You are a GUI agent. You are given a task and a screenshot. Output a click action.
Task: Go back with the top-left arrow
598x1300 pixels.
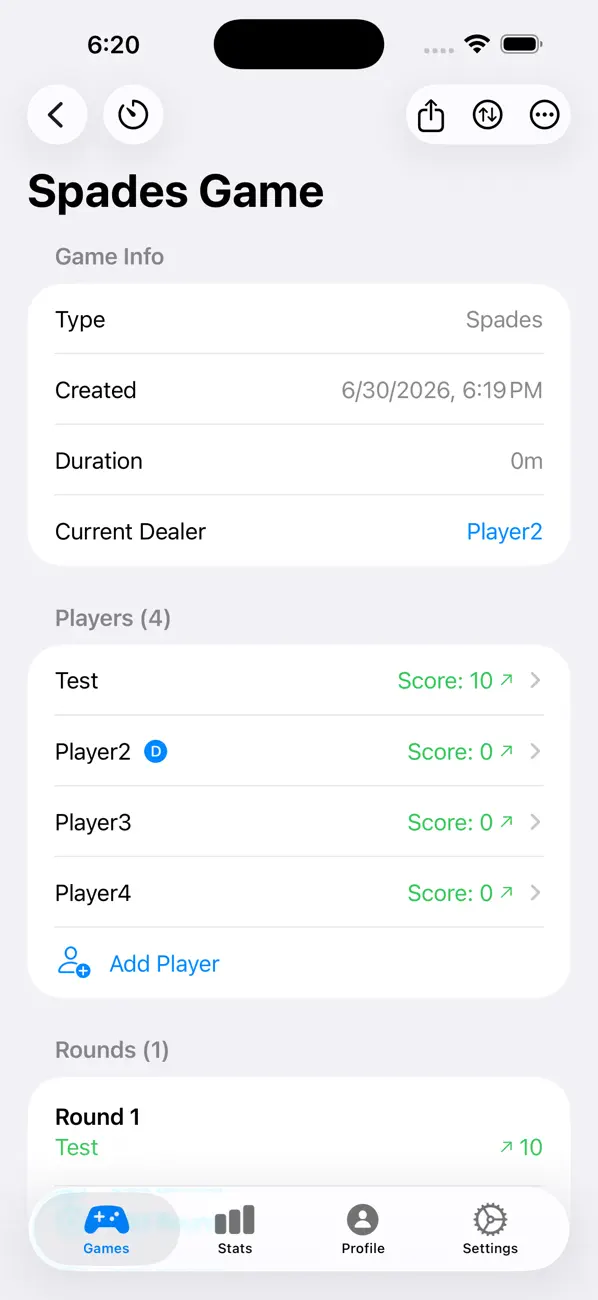(x=57, y=115)
